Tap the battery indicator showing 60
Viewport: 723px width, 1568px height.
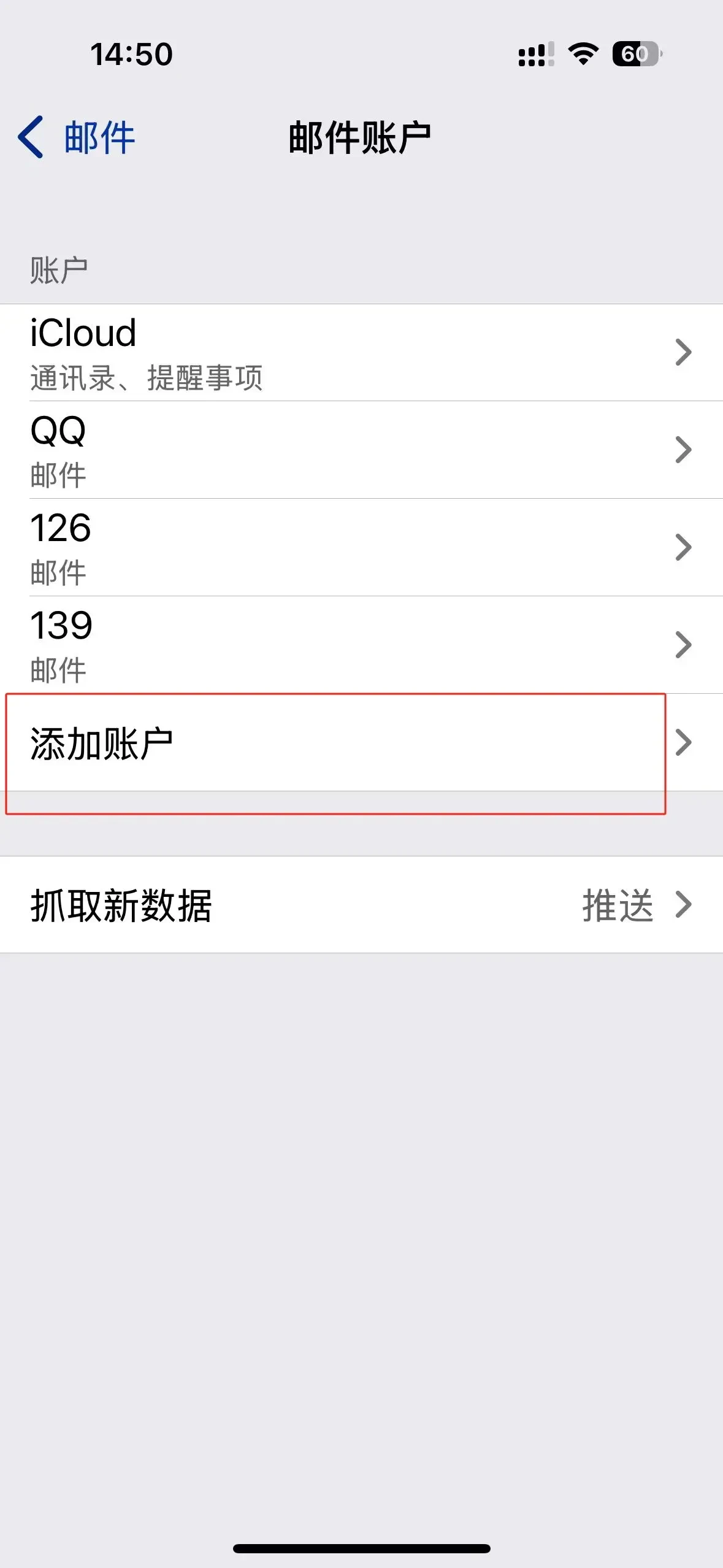click(635, 54)
